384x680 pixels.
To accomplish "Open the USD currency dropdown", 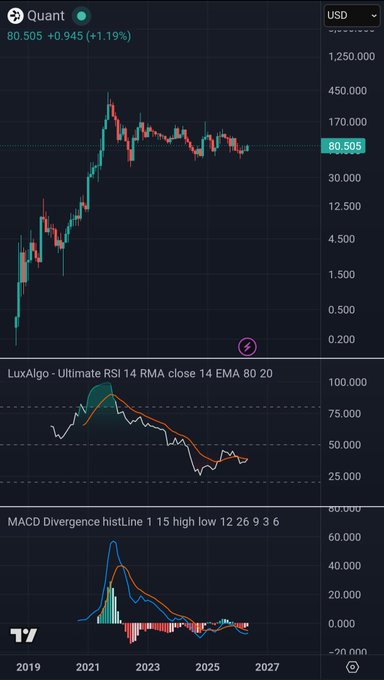I will click(352, 16).
